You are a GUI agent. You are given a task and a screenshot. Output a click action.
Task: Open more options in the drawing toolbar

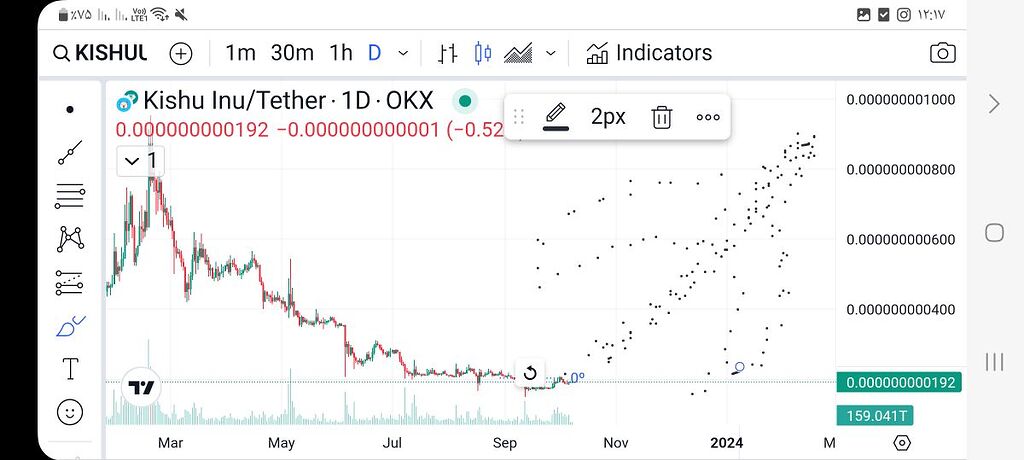pyautogui.click(x=708, y=116)
